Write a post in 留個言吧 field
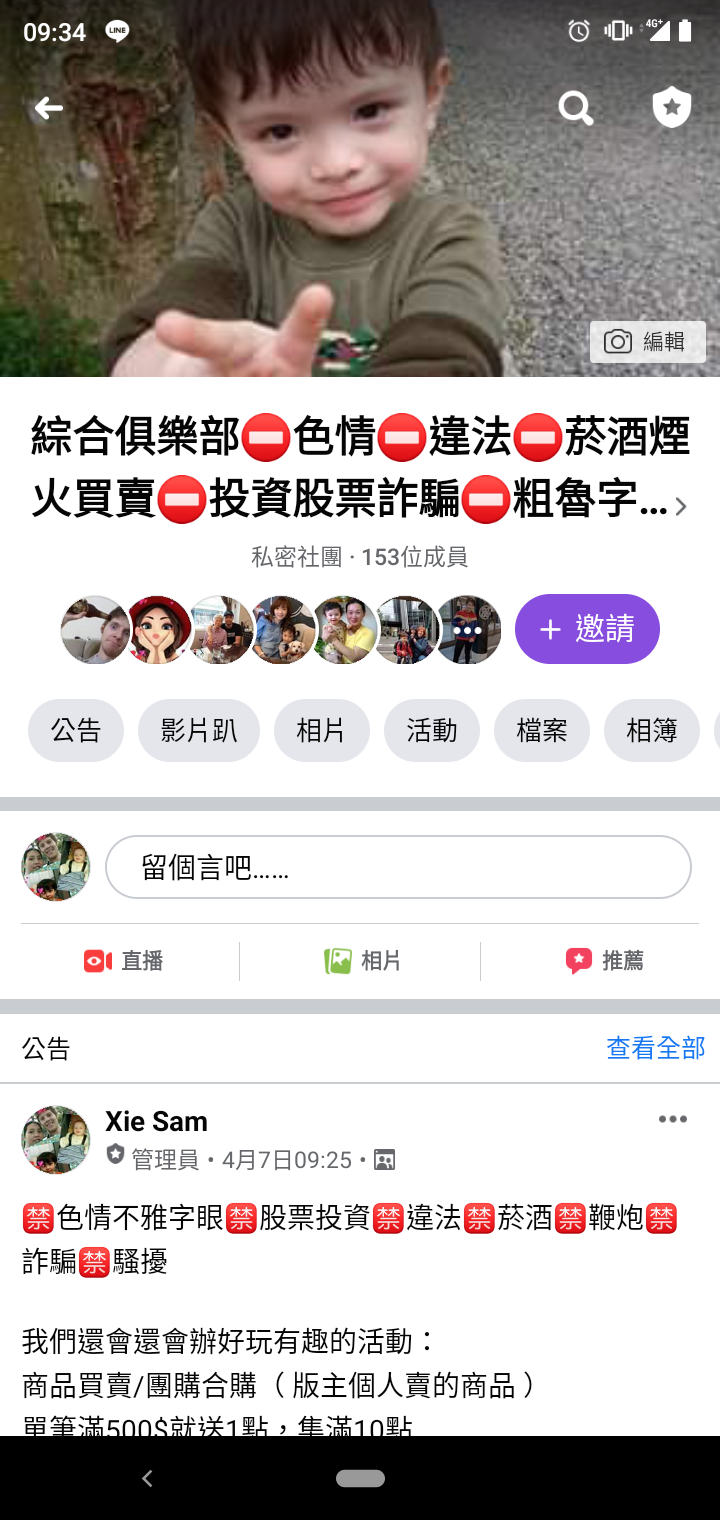Screen dimensions: 720x1520 click(398, 867)
